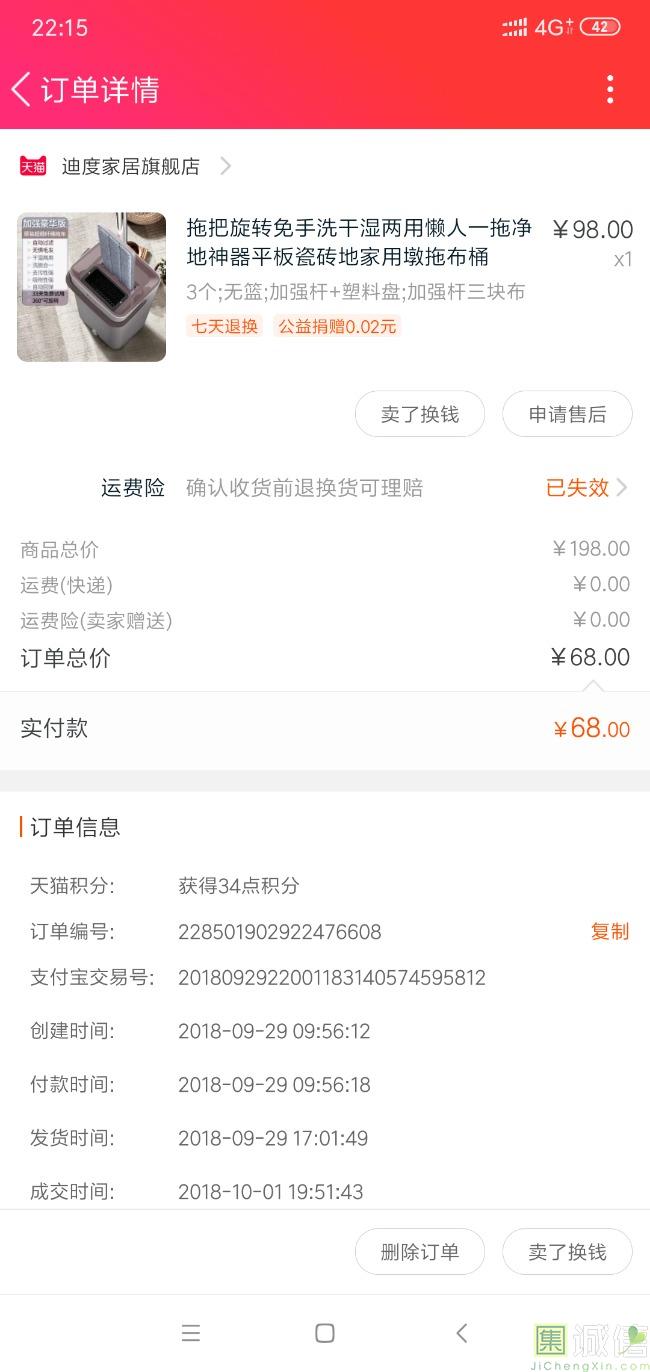
Task: Tap 卖了换钱 under the product
Action: click(x=420, y=414)
